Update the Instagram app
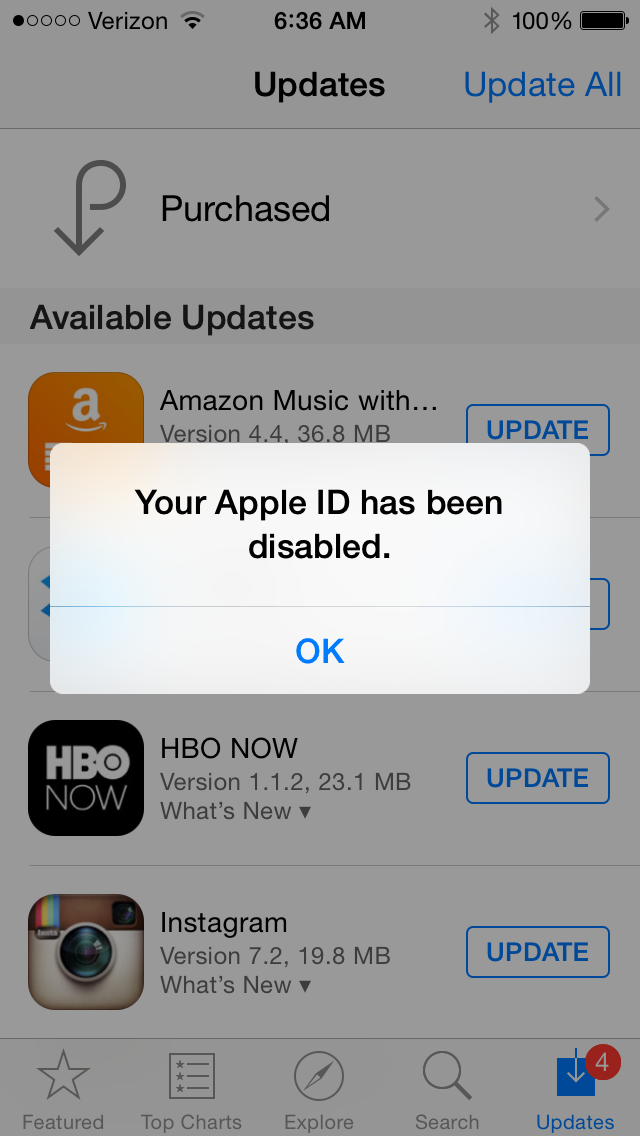 pyautogui.click(x=537, y=951)
